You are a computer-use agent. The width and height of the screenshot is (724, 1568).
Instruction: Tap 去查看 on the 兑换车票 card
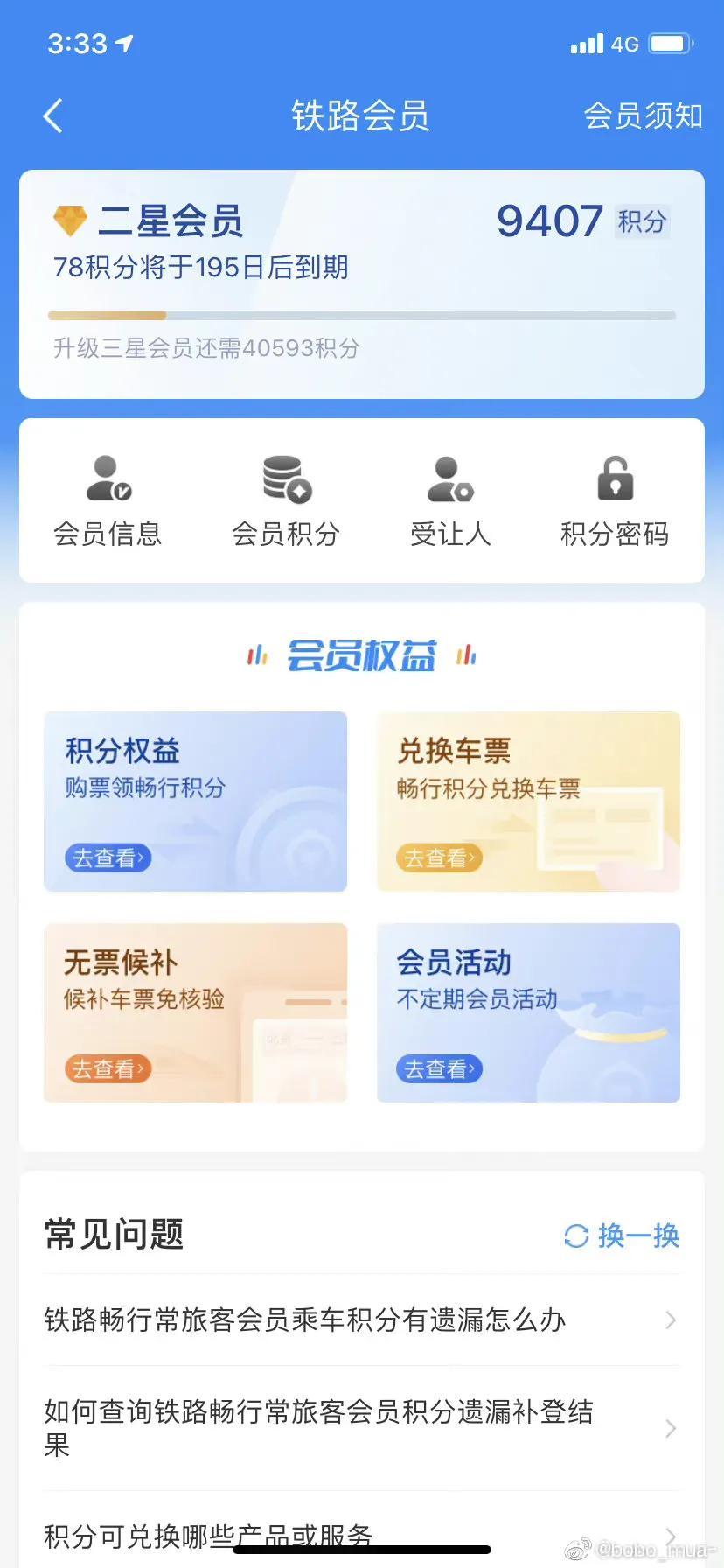pos(438,858)
